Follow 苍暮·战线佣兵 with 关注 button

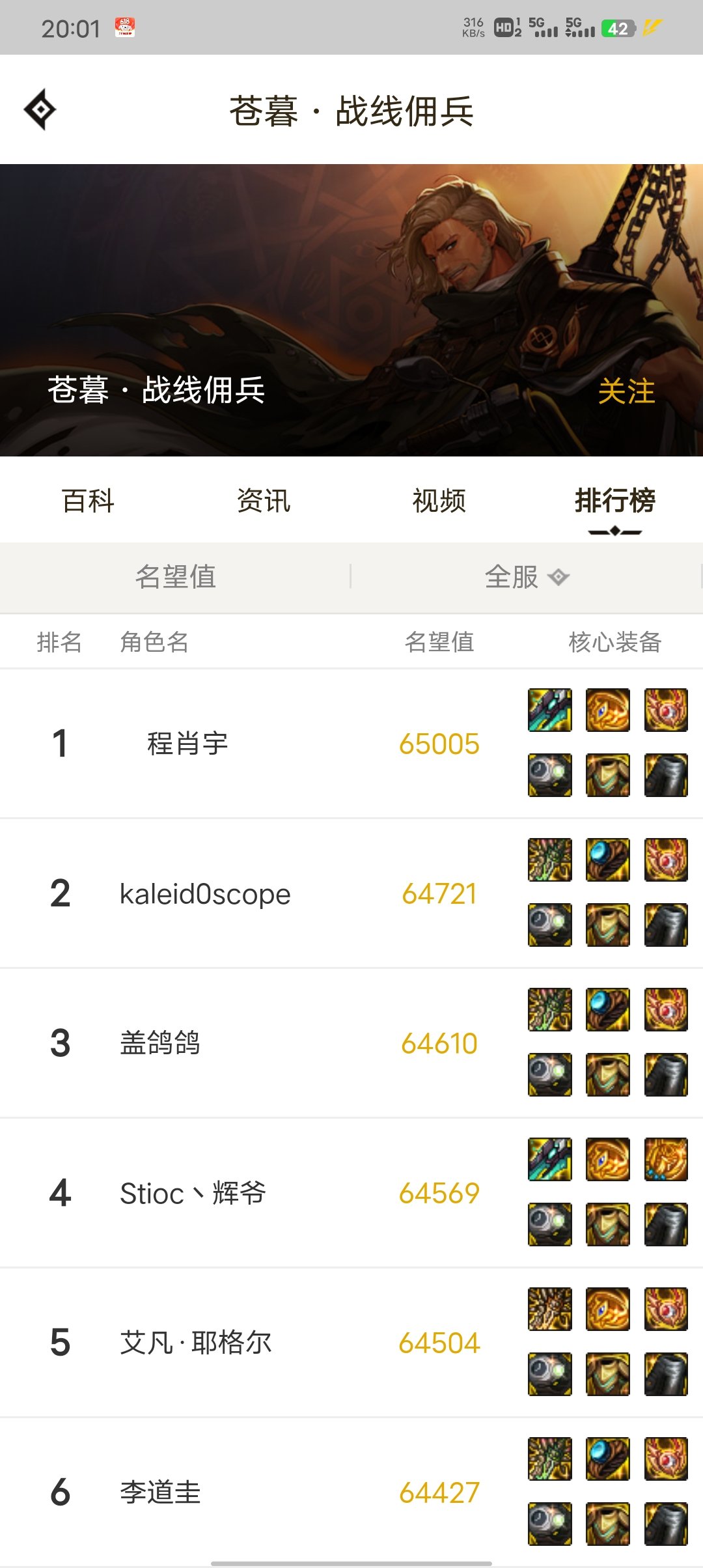(x=626, y=391)
